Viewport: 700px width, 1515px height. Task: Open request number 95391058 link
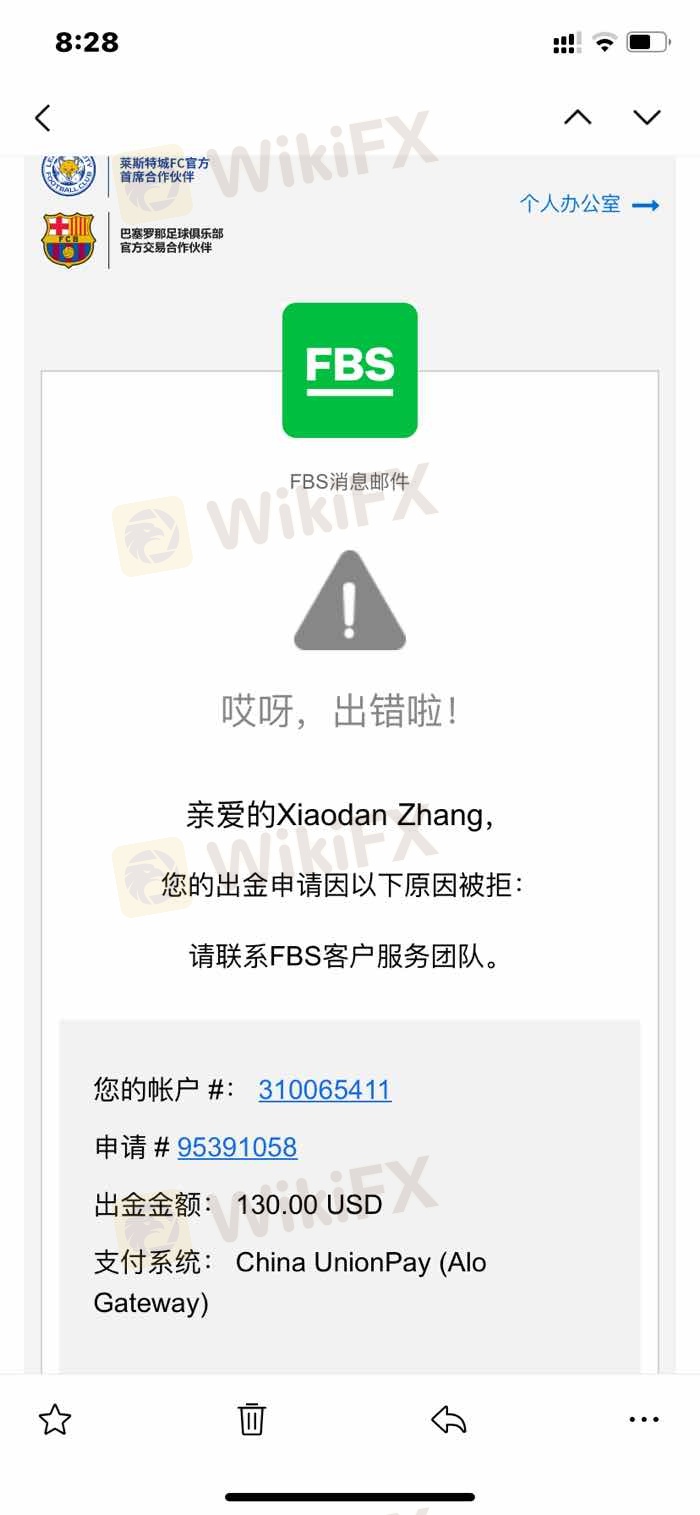[237, 1147]
